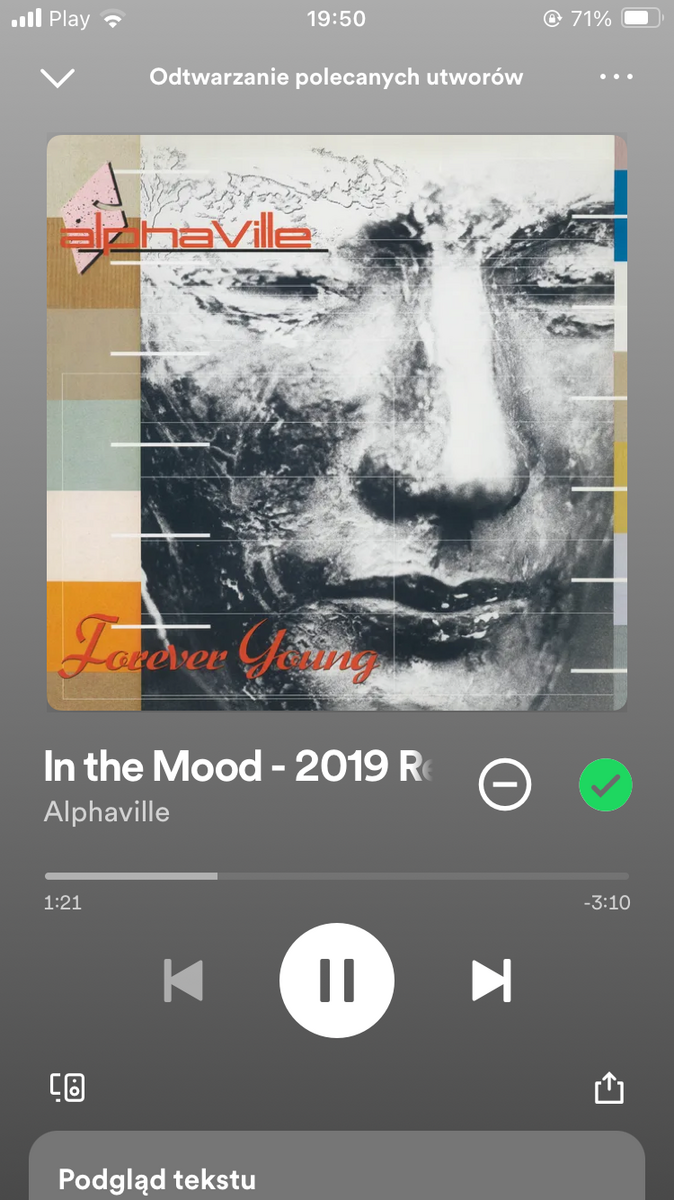Viewport: 674px width, 1200px height.
Task: Hide this song with the minus icon
Action: [505, 784]
